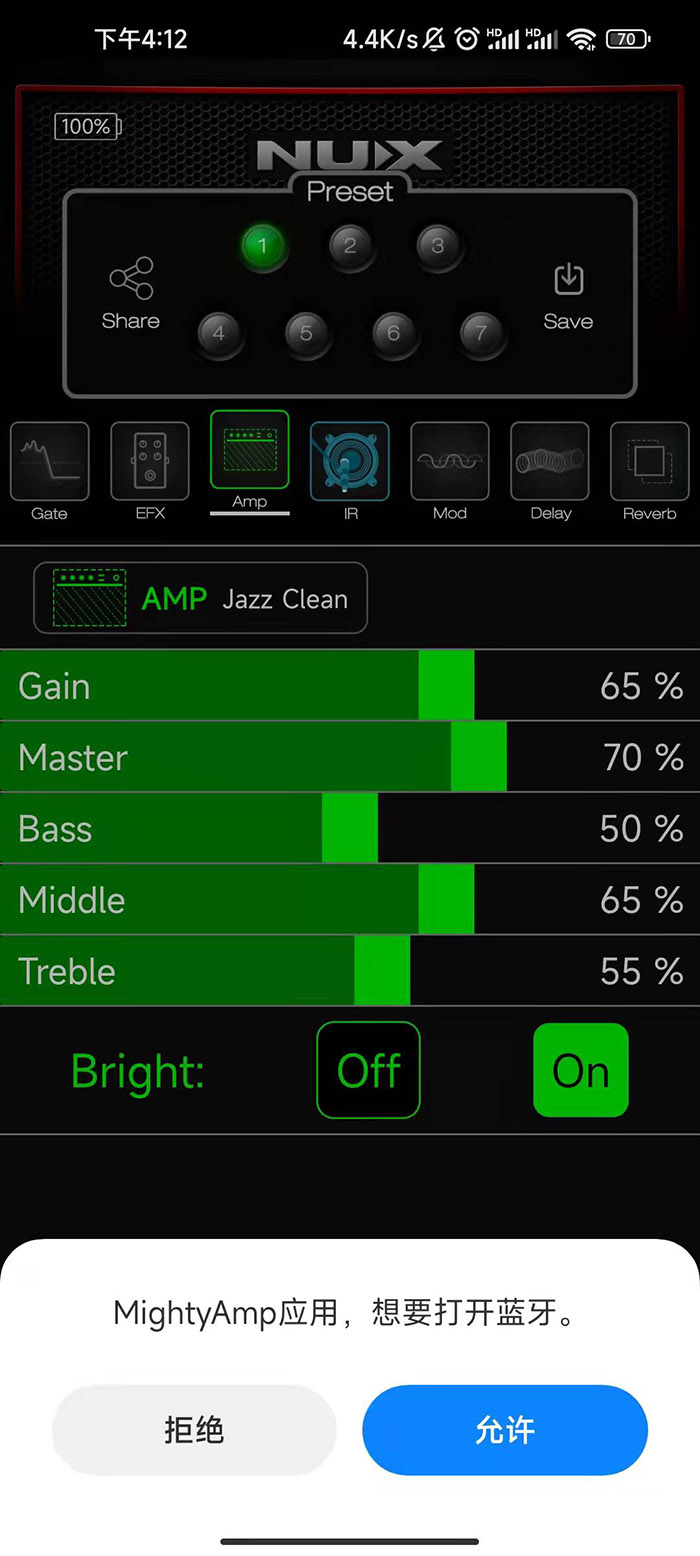The width and height of the screenshot is (700, 1556).
Task: Tap the Bass slider
Action: pos(350,828)
